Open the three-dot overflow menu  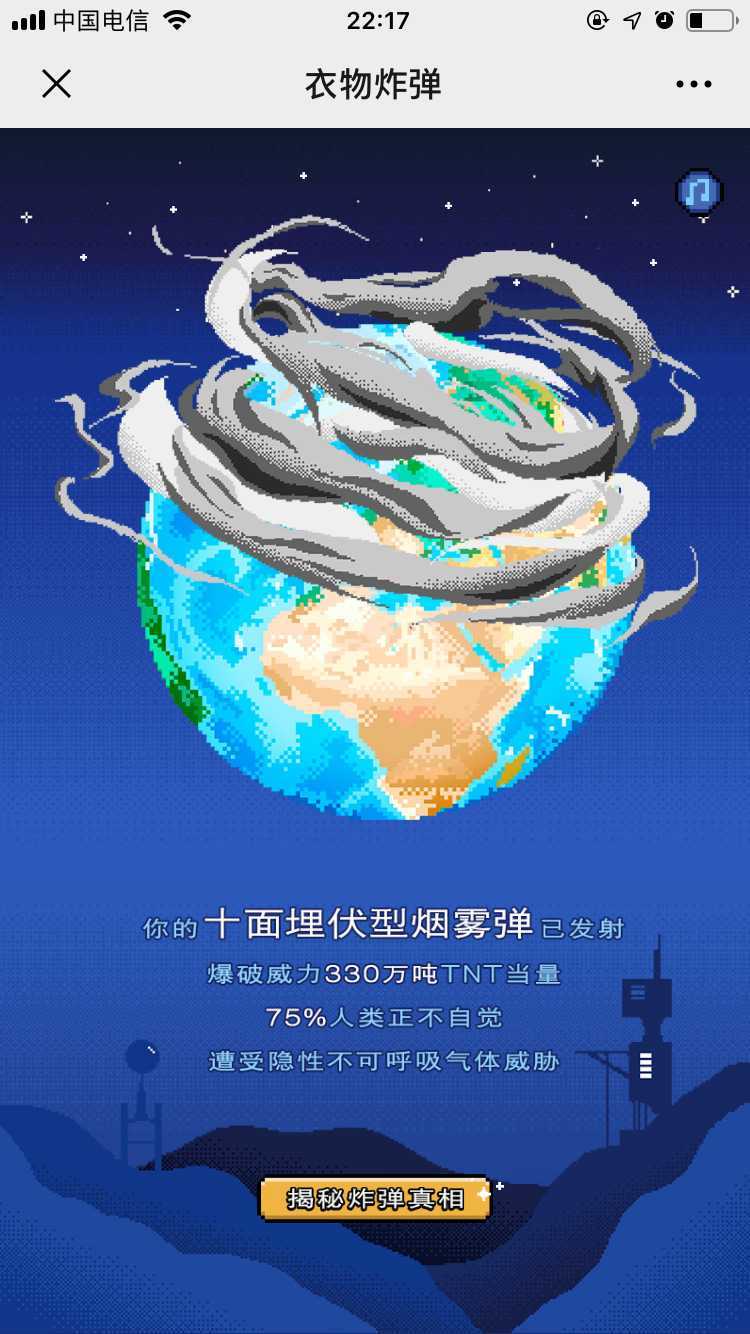693,85
